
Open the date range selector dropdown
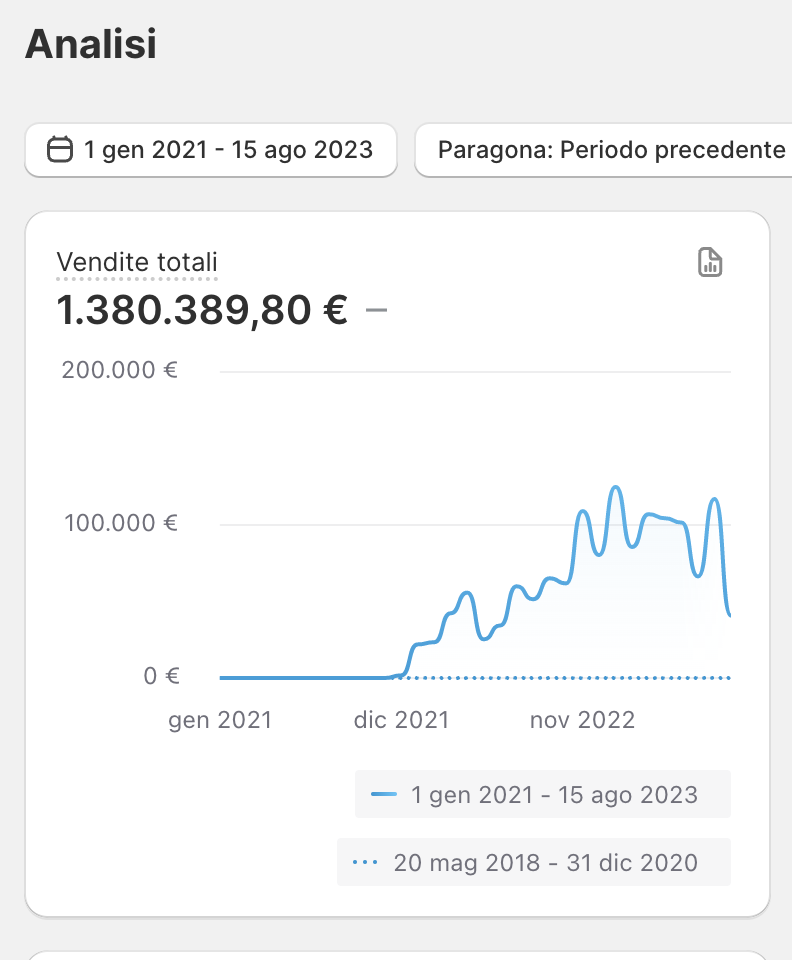pos(210,149)
